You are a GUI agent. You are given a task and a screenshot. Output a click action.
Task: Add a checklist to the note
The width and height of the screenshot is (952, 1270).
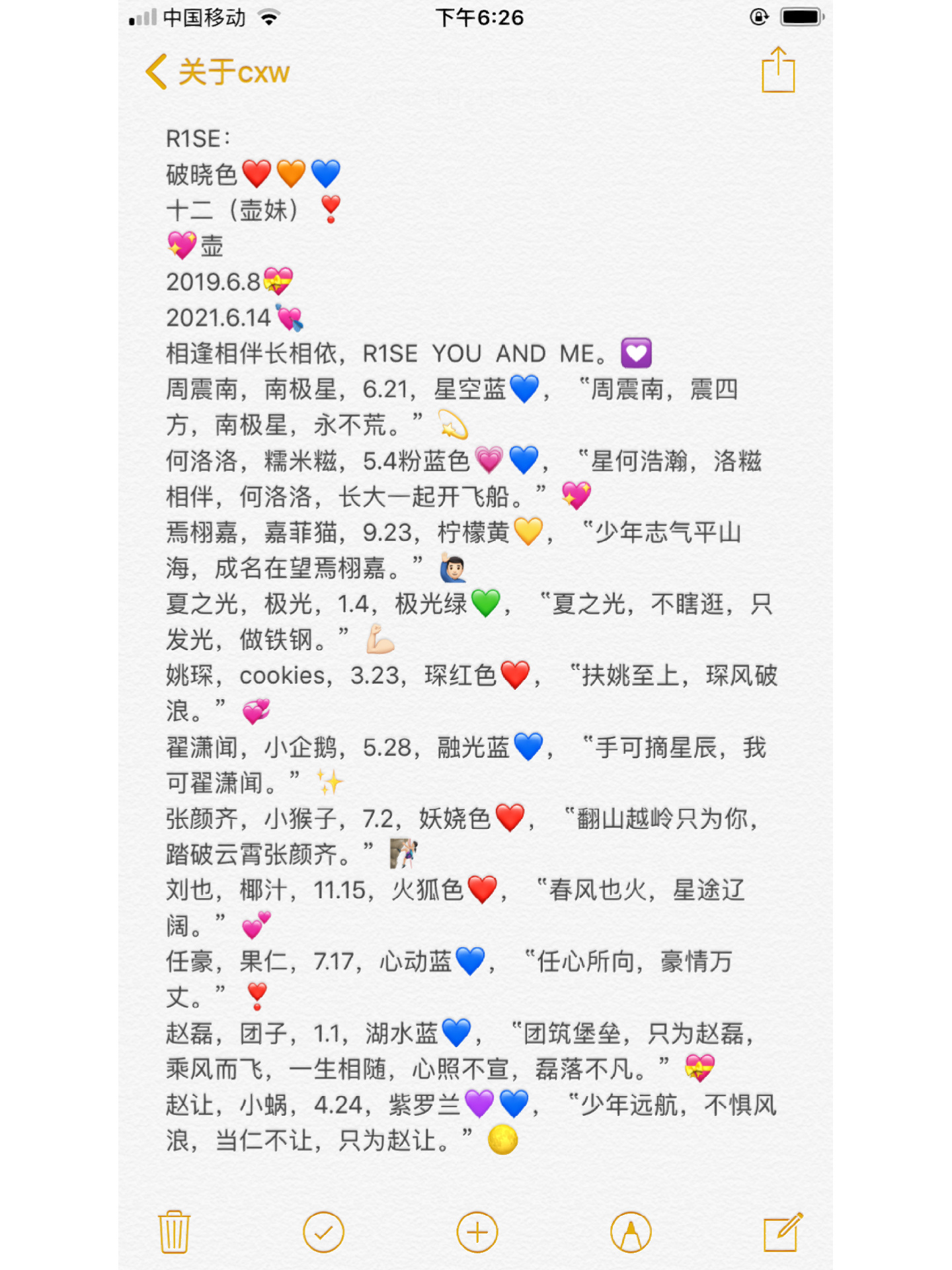coord(323,1232)
